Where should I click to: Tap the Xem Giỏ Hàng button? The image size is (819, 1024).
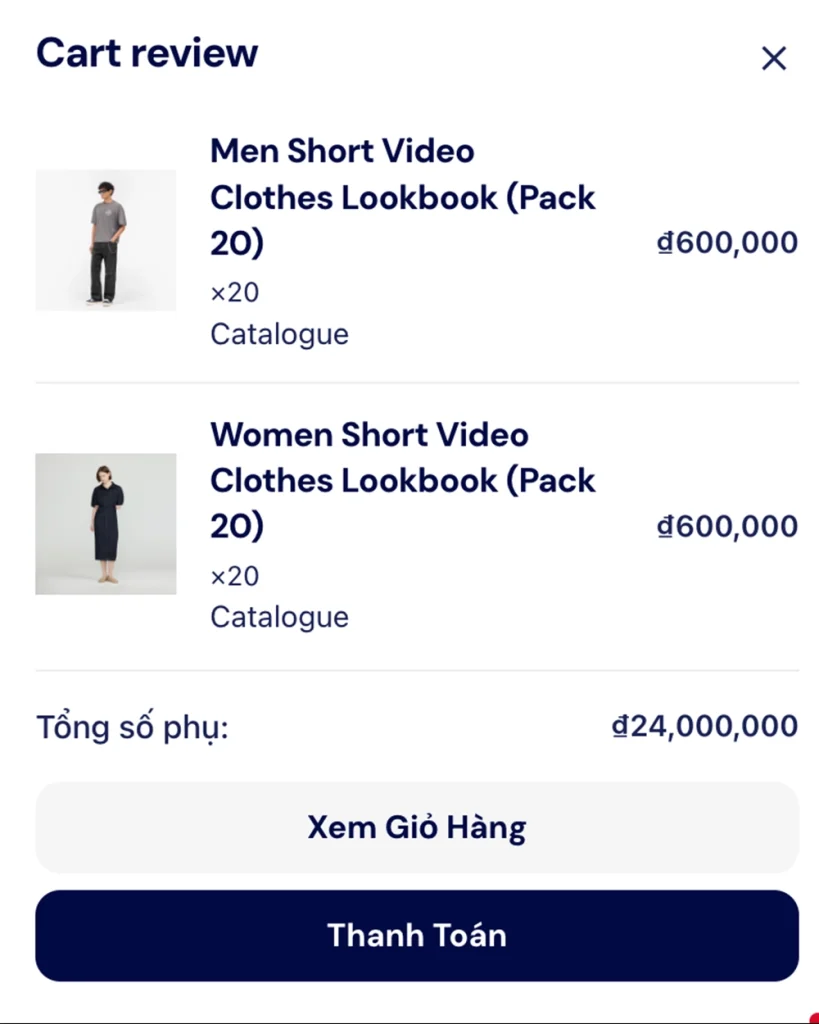[x=417, y=828]
